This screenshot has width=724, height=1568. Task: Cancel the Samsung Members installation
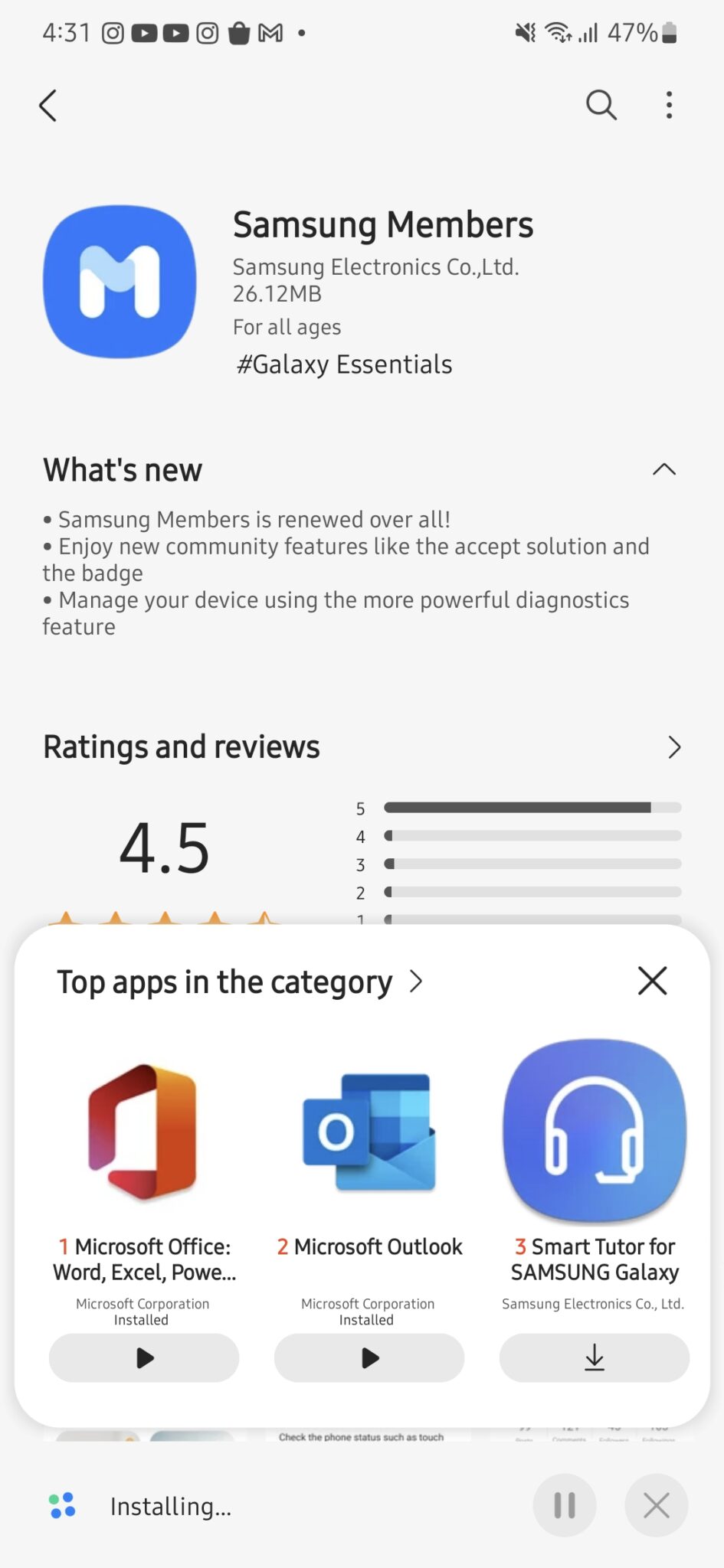[657, 1505]
